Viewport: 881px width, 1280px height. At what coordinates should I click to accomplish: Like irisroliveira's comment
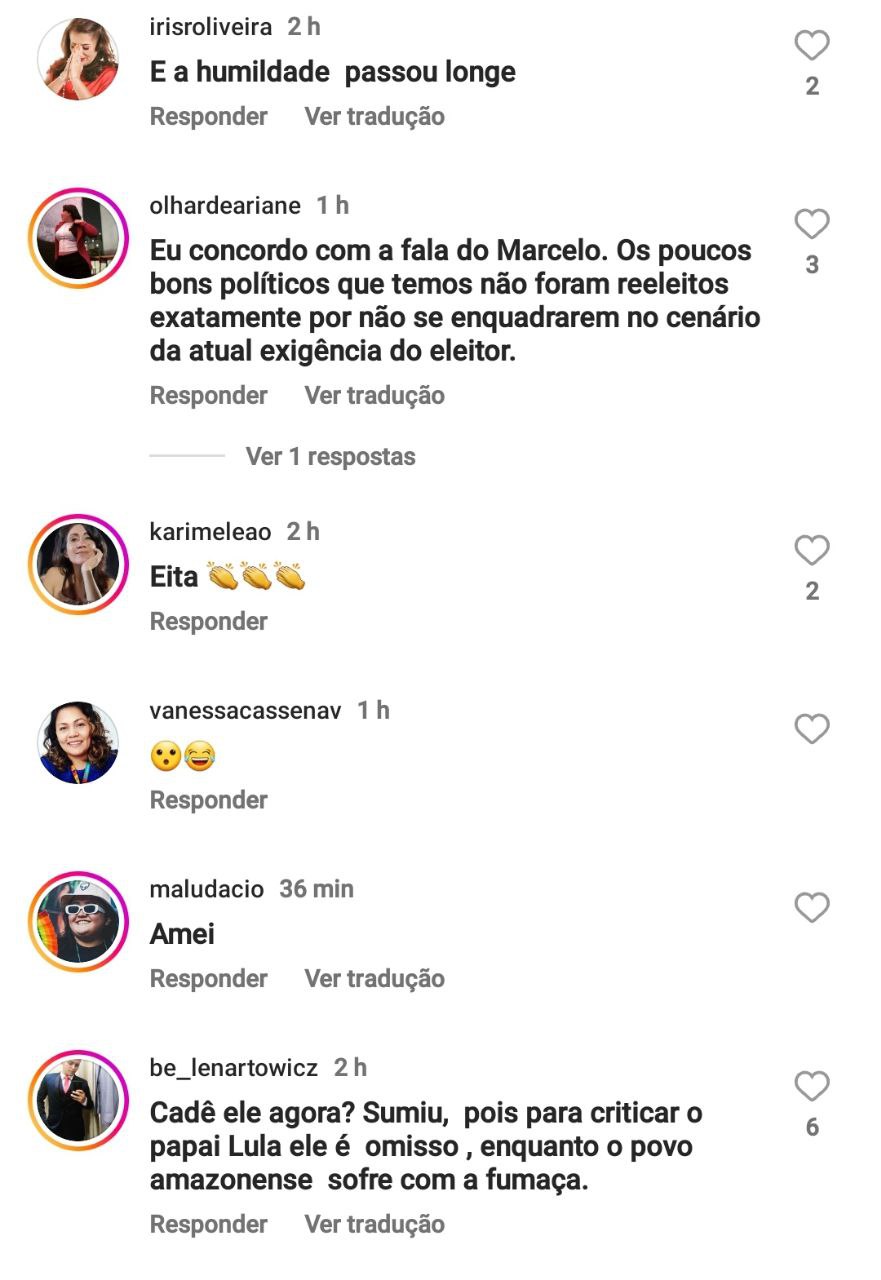pos(811,46)
